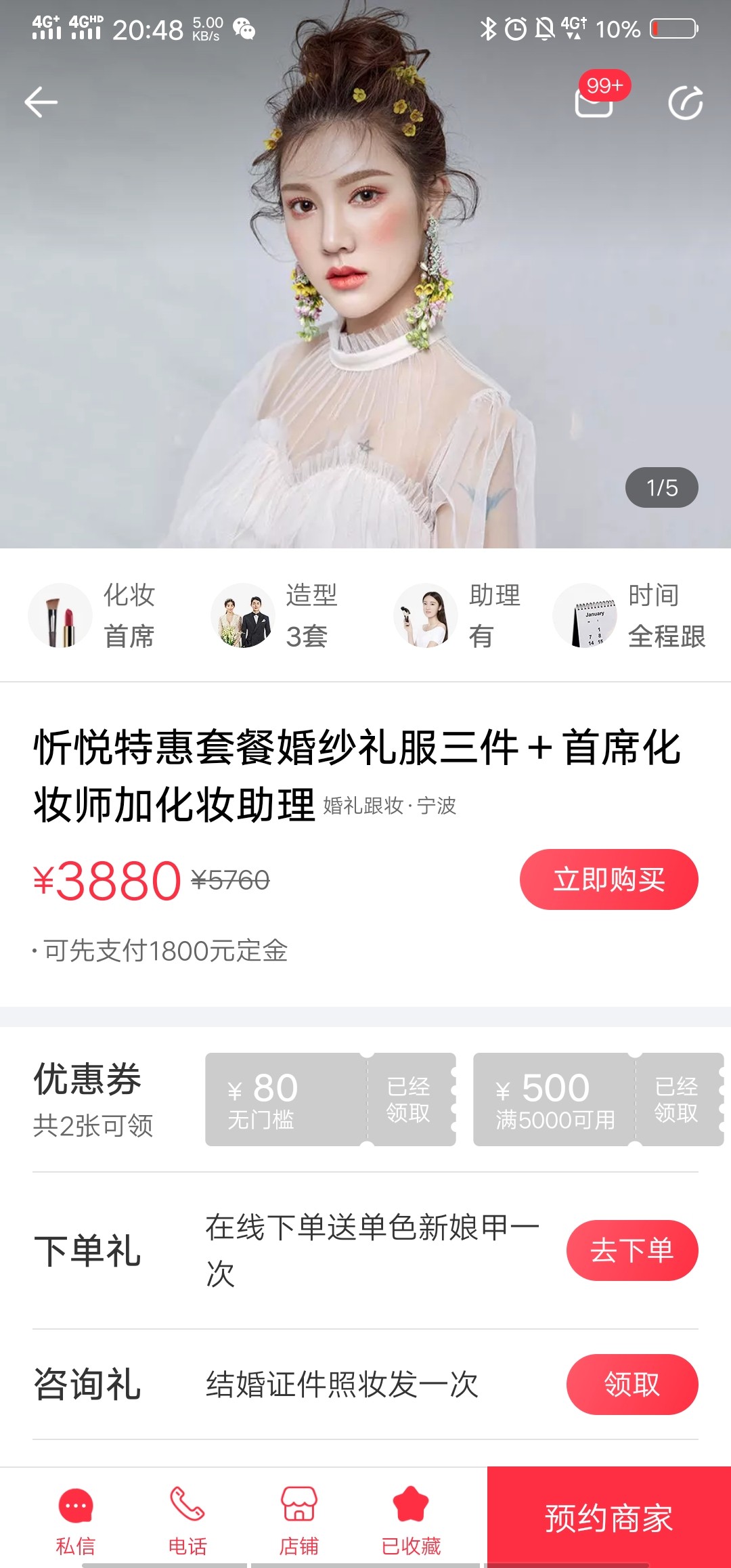Select the ¥500 满5000可用 coupon
Screen dimensions: 731x1568
pos(598,1099)
